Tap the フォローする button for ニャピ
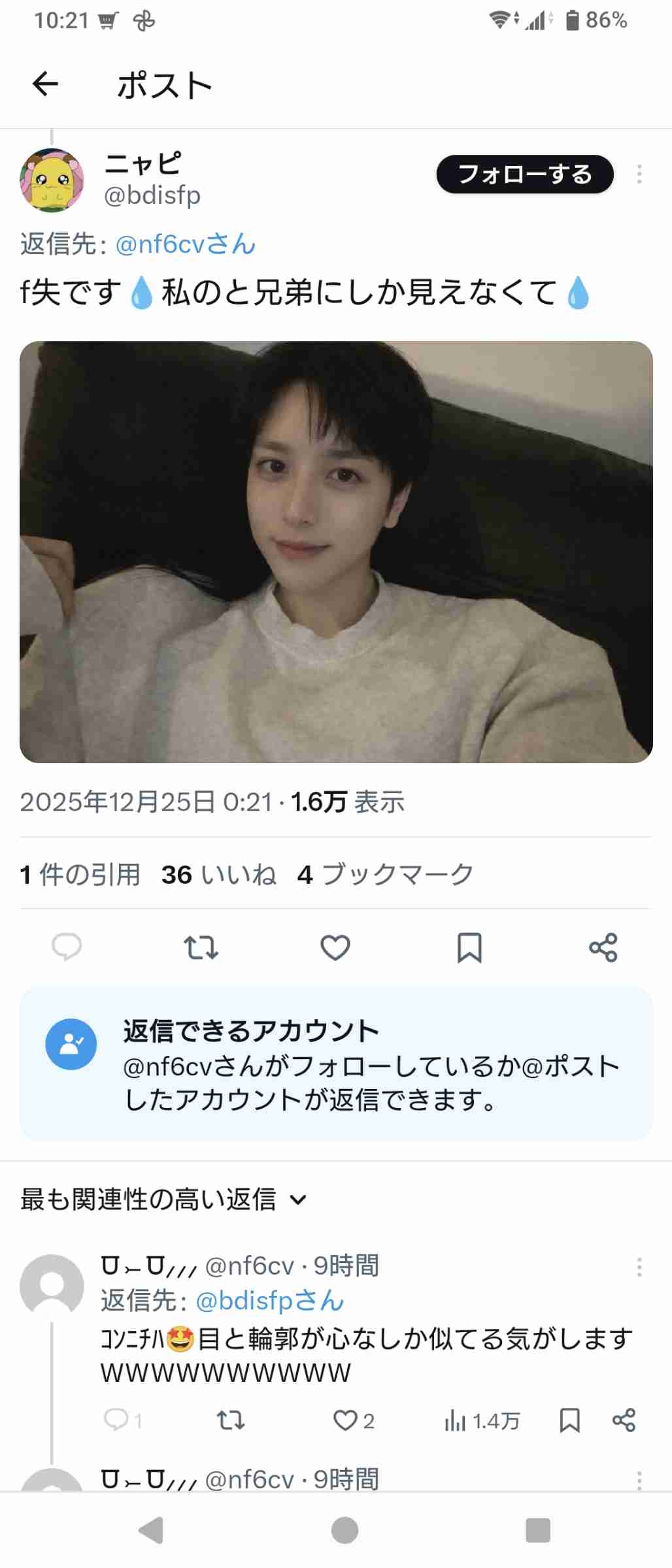 [524, 174]
